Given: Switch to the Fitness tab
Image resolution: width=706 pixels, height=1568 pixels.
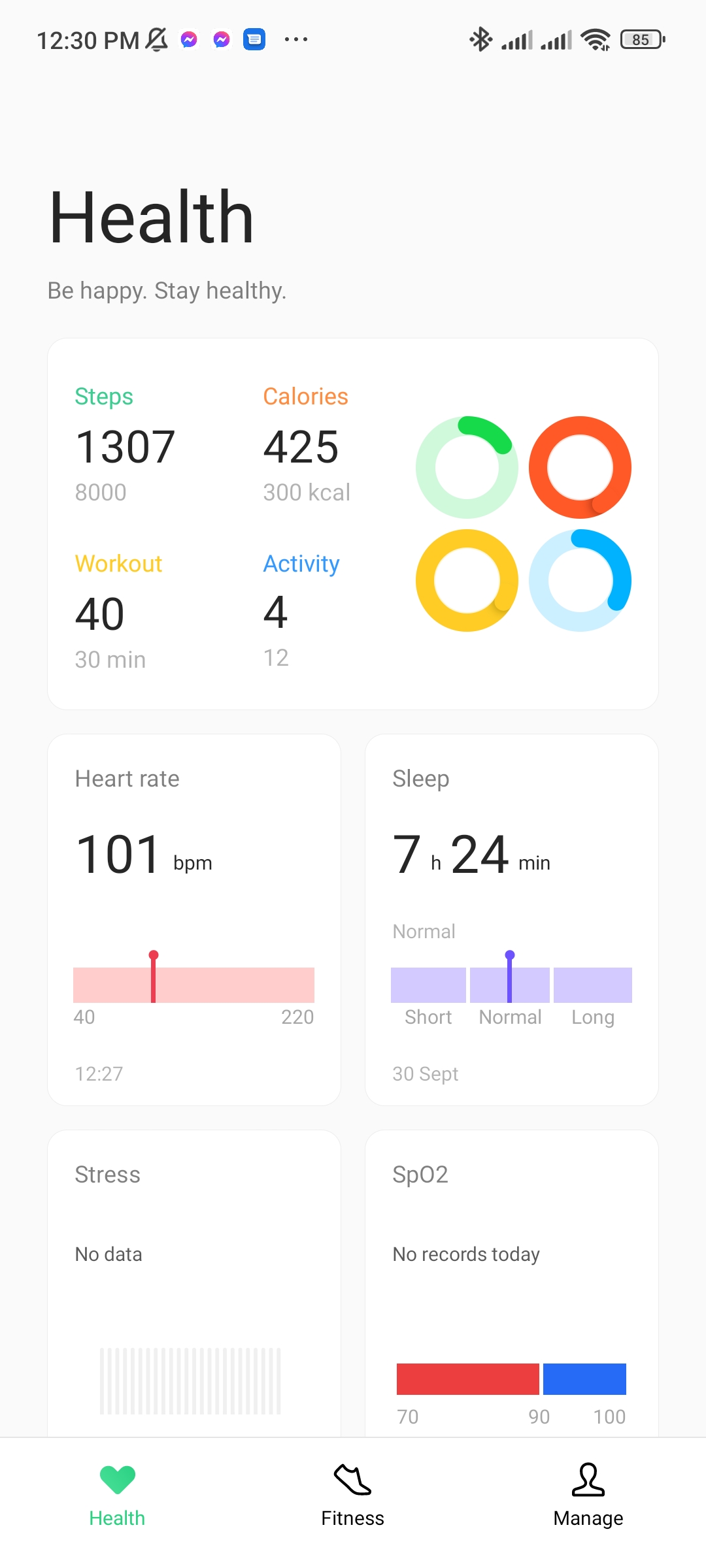Looking at the screenshot, I should (353, 1496).
